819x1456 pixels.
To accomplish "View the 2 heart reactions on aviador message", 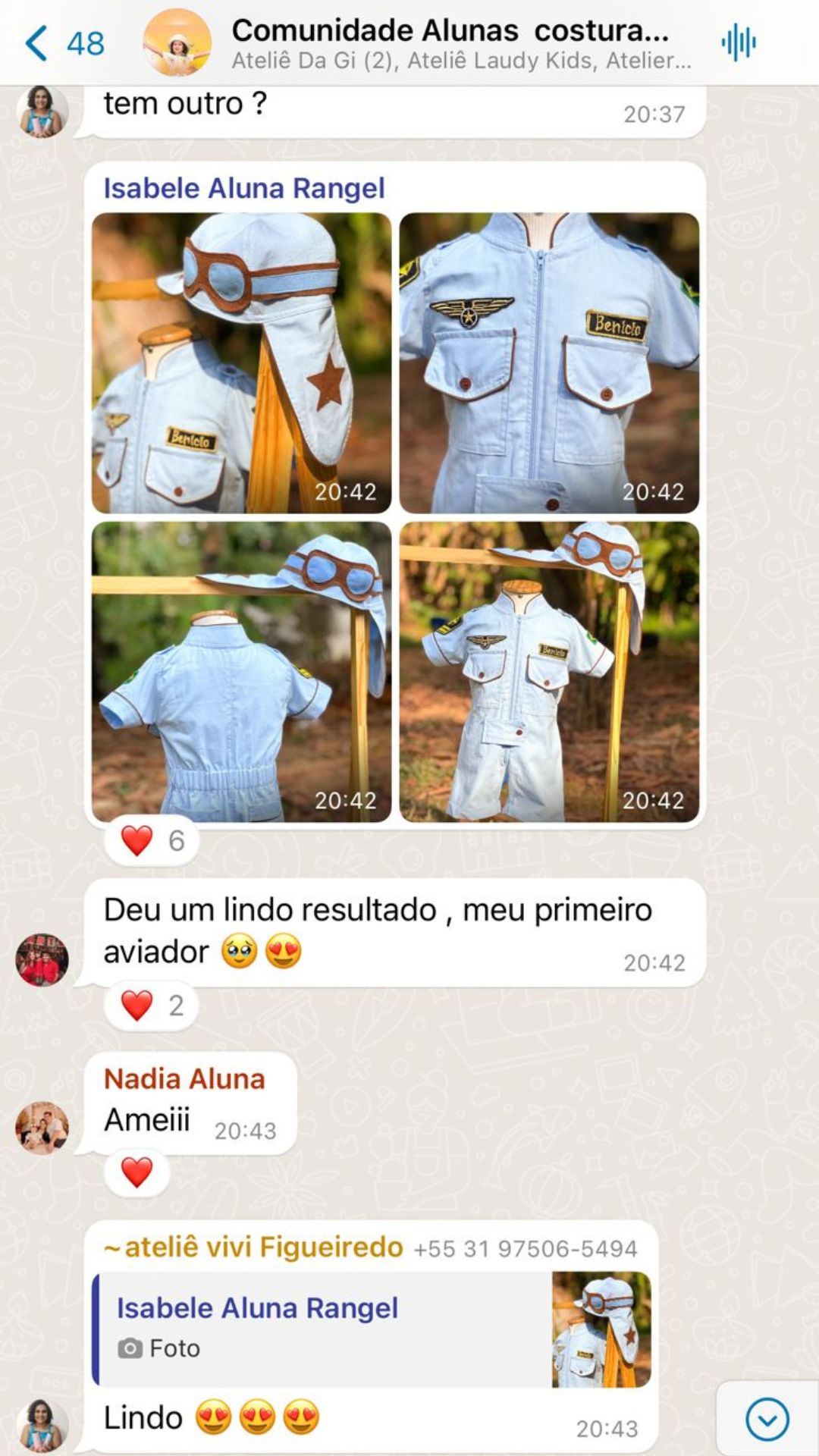I will [x=152, y=1006].
